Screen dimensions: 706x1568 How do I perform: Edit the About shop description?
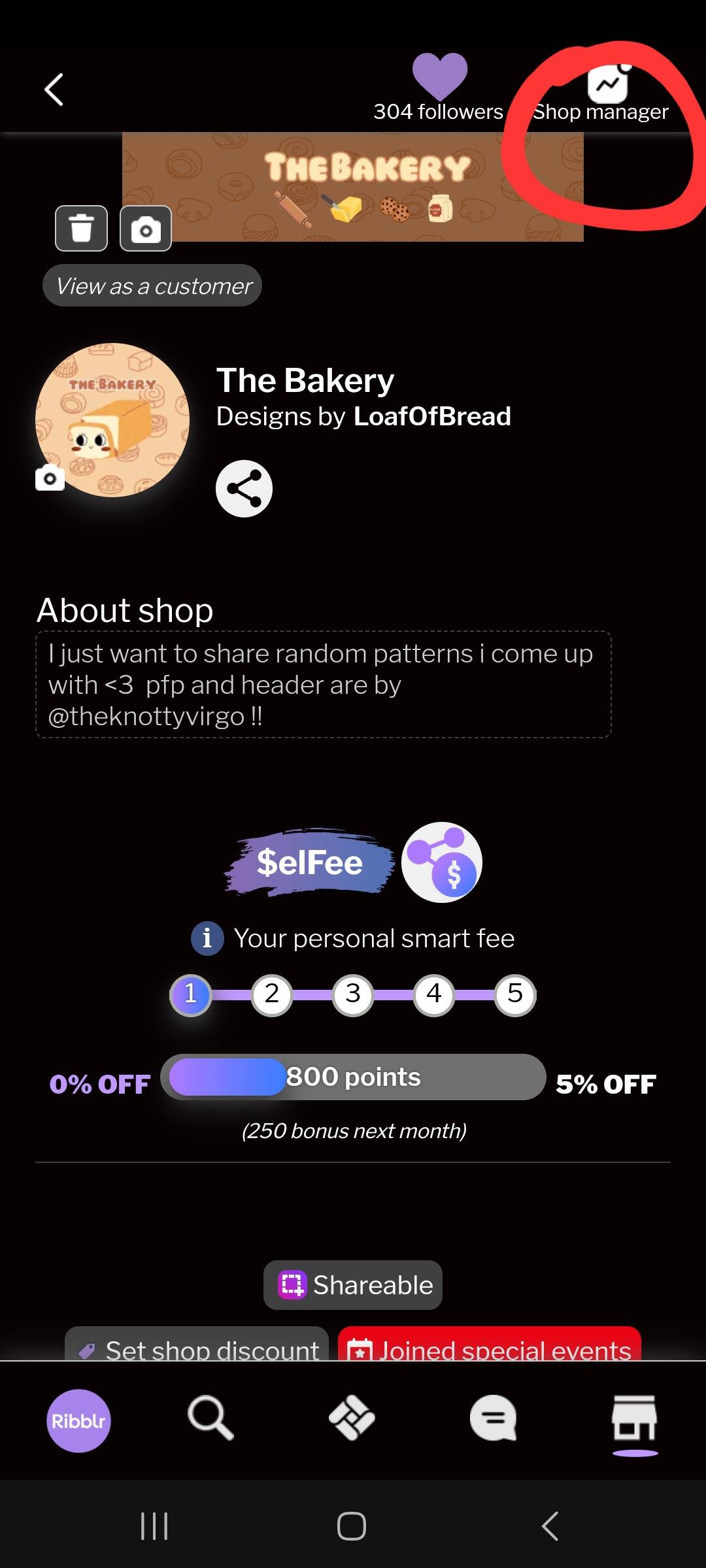324,685
